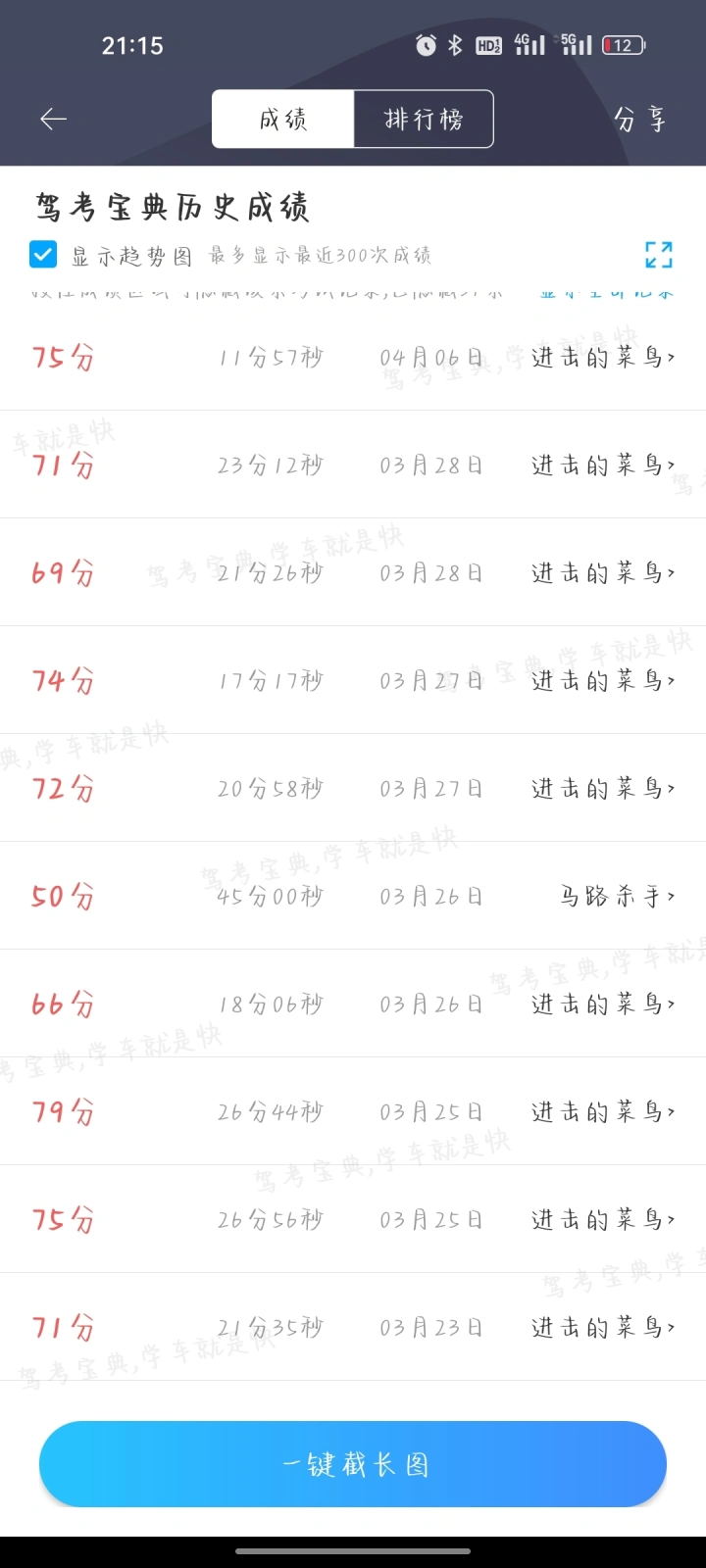Open the 71分 record taking 23分12秒

pos(353,465)
